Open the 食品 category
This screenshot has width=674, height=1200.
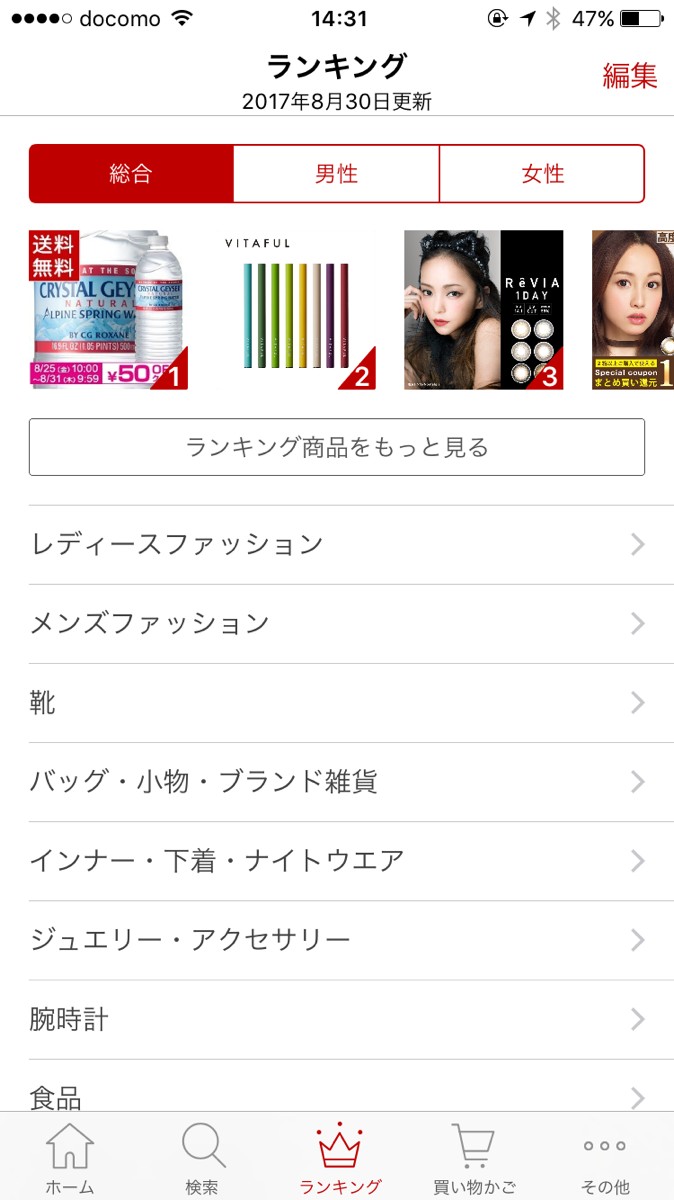click(x=337, y=1094)
